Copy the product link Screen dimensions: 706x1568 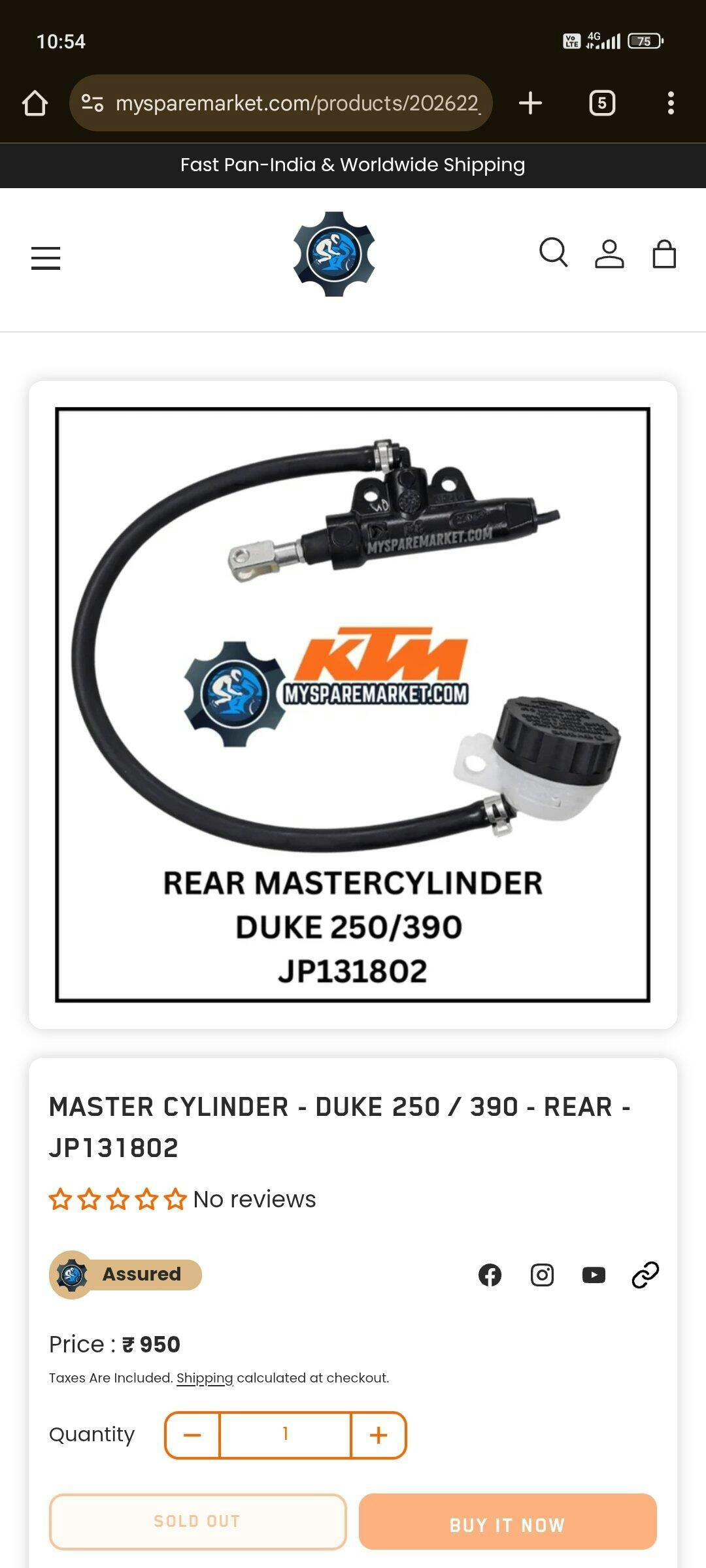point(645,1275)
